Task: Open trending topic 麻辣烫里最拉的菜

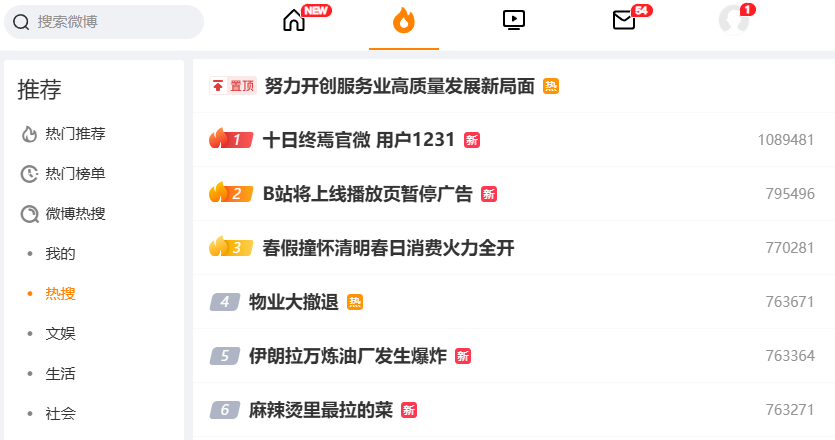Action: click(320, 410)
